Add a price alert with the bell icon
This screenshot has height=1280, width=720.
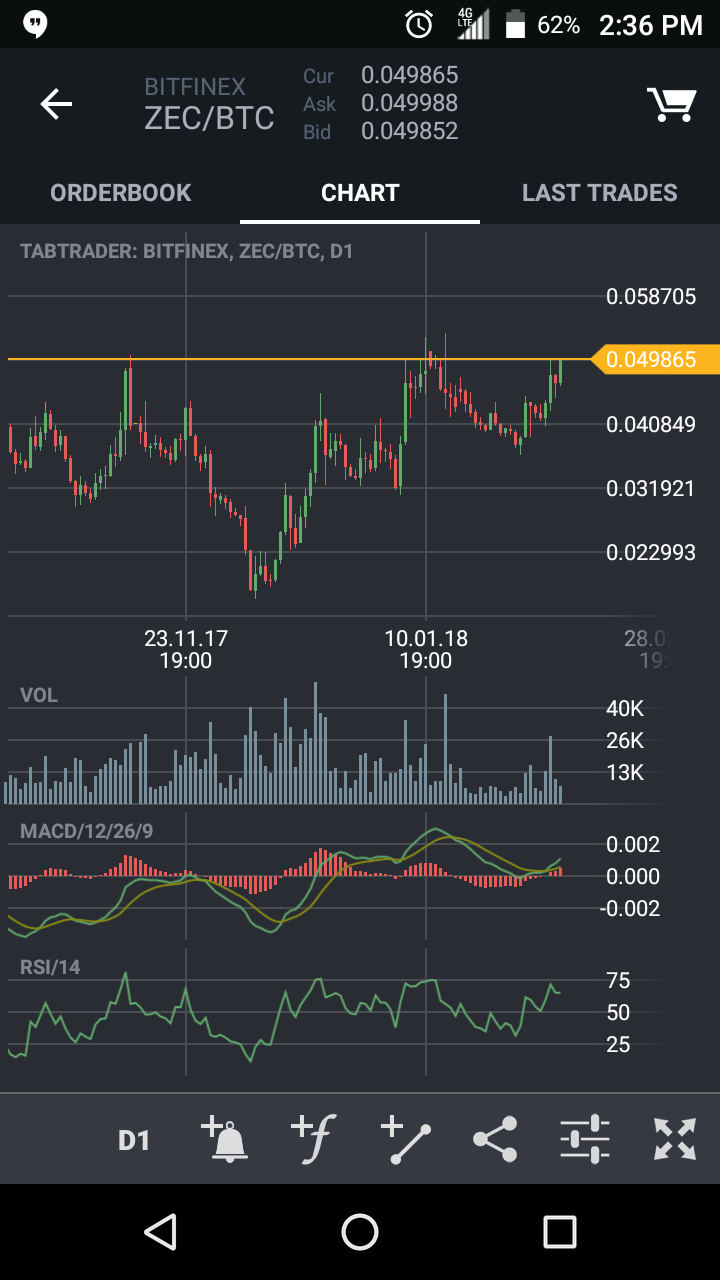(x=225, y=1139)
